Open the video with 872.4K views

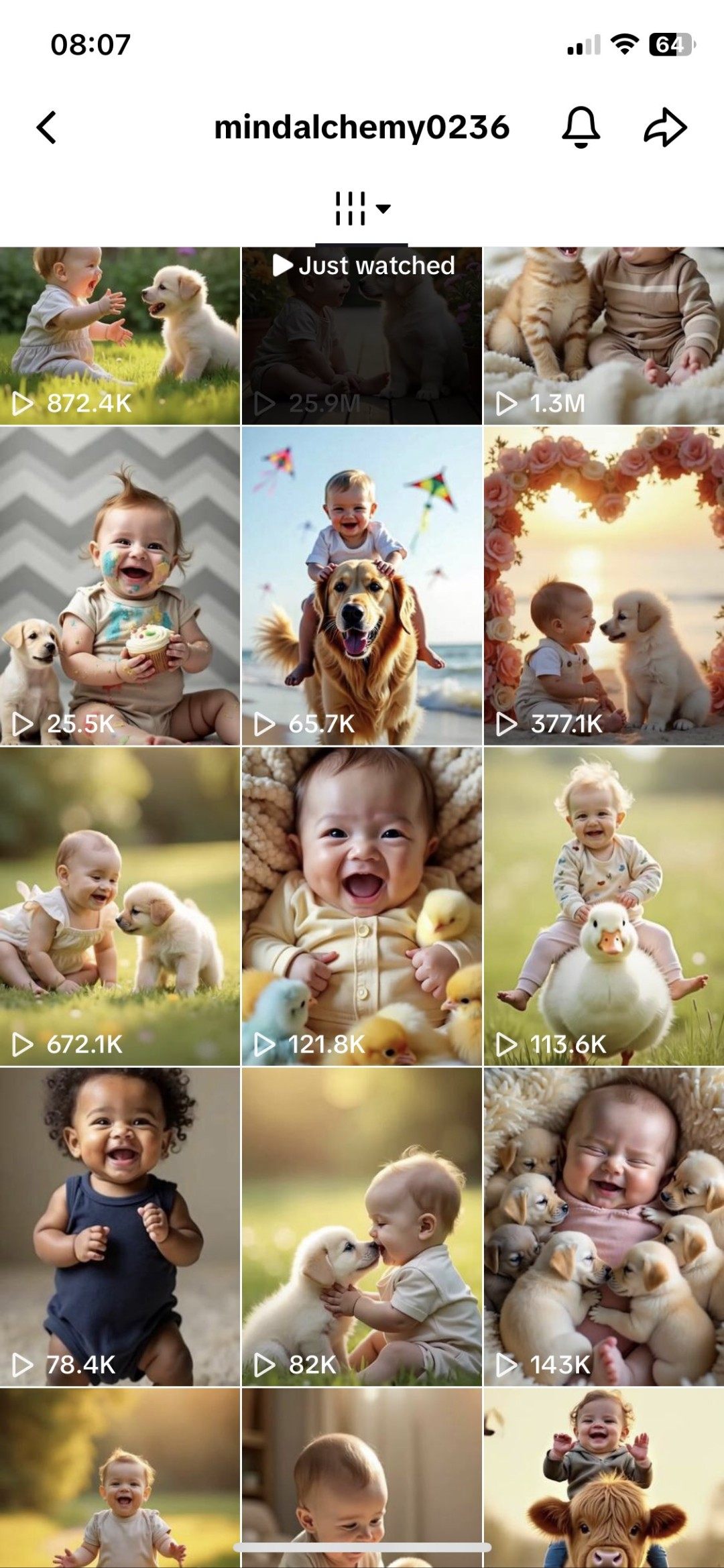pos(120,335)
